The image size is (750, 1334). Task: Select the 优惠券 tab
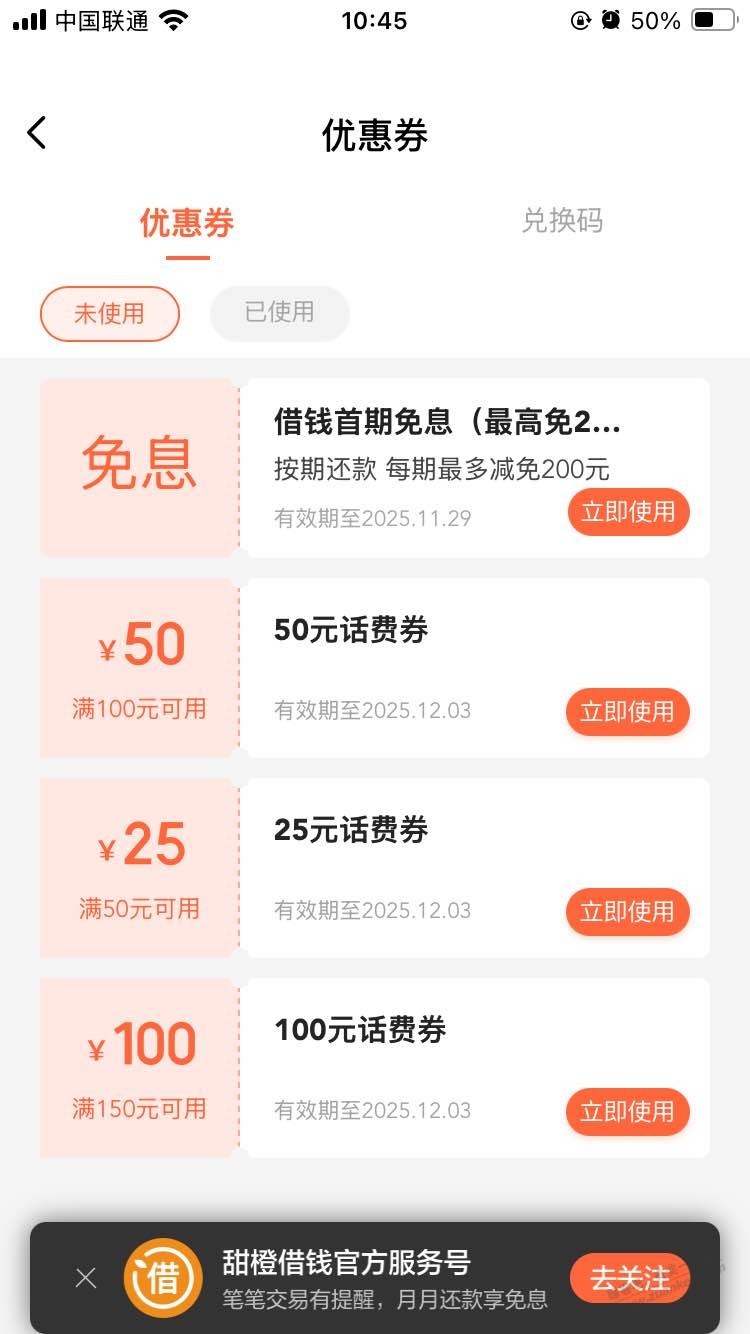coord(187,223)
